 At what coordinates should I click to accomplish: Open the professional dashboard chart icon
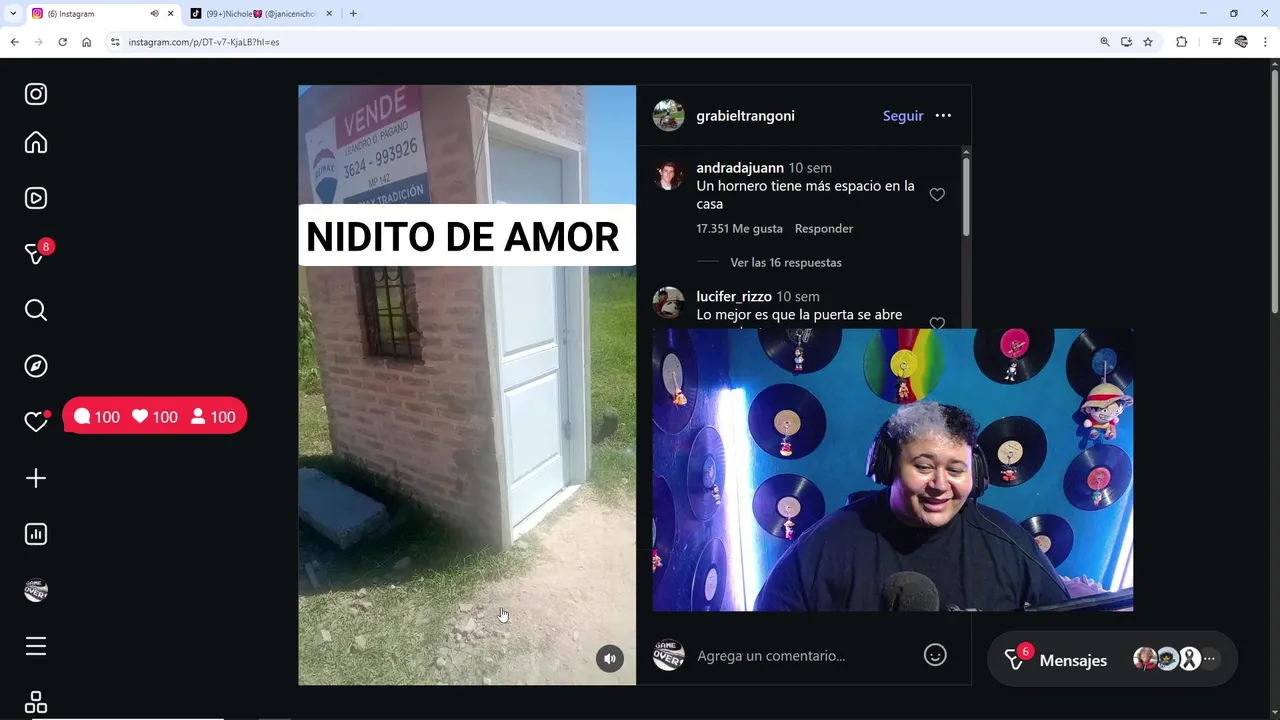pyautogui.click(x=36, y=534)
